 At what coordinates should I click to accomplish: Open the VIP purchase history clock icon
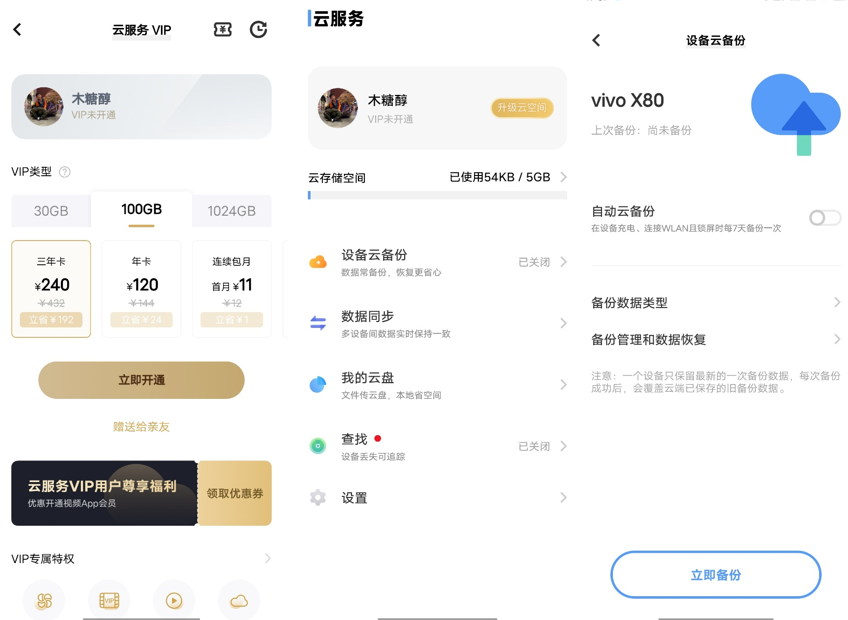click(x=258, y=30)
